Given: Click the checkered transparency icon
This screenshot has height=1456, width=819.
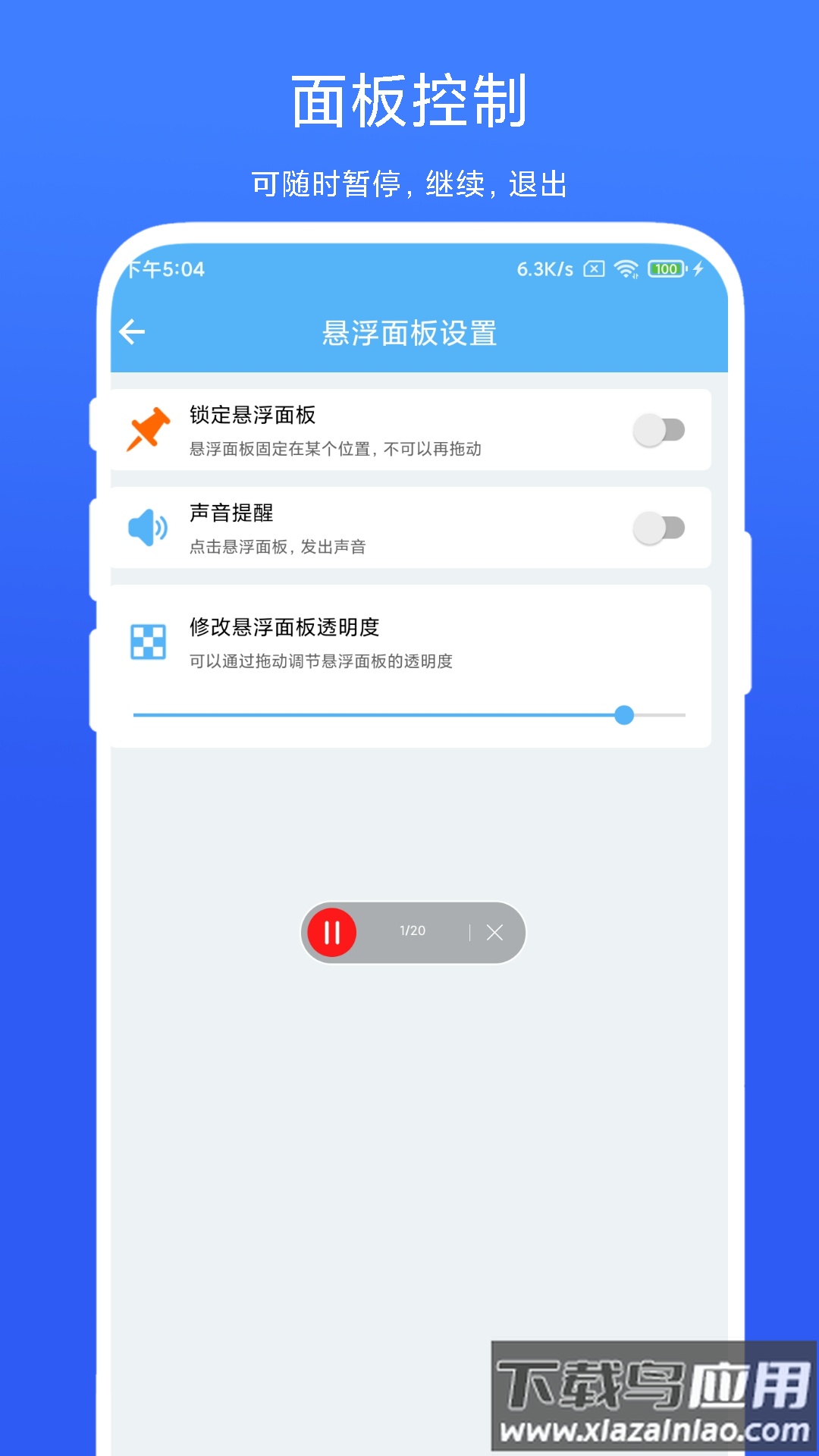Looking at the screenshot, I should (x=149, y=642).
